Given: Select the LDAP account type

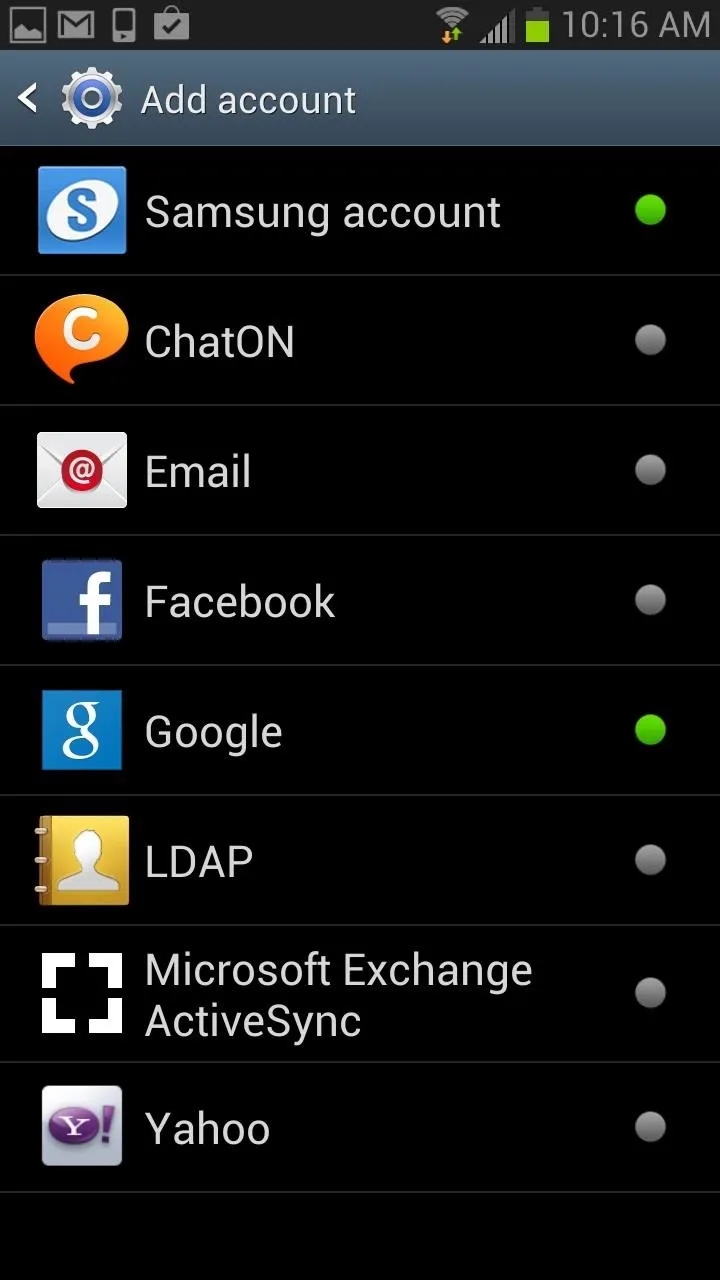Looking at the screenshot, I should [x=360, y=861].
